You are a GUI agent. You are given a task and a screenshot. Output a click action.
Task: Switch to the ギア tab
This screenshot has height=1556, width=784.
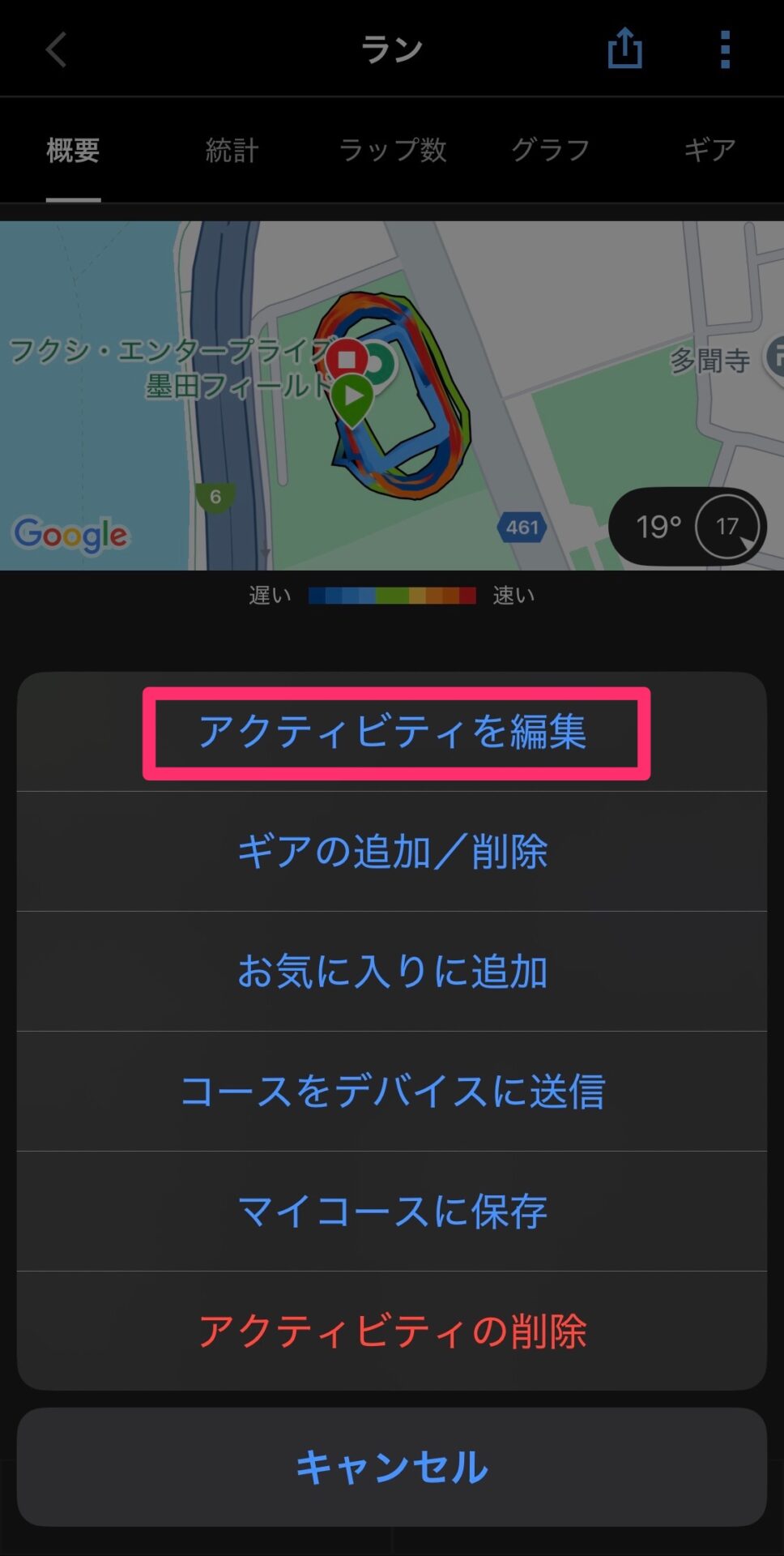709,150
